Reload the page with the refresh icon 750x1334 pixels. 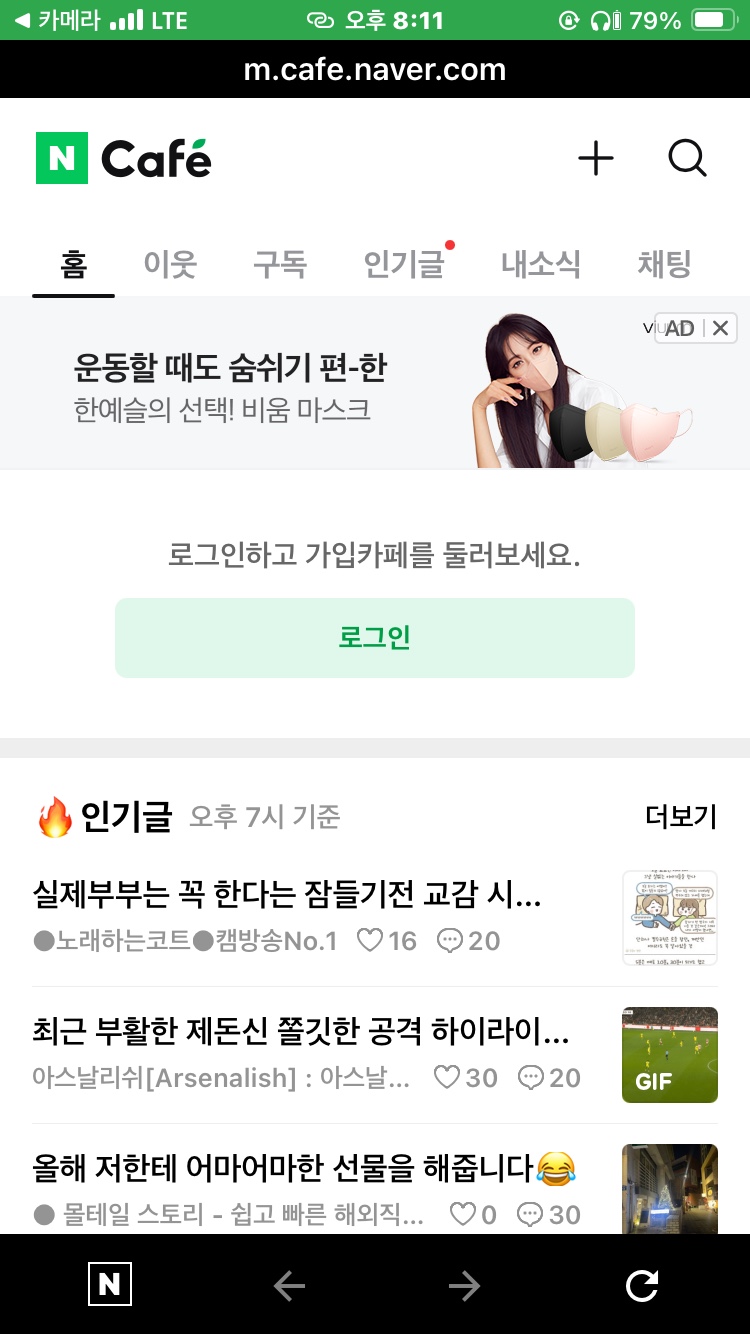642,1285
